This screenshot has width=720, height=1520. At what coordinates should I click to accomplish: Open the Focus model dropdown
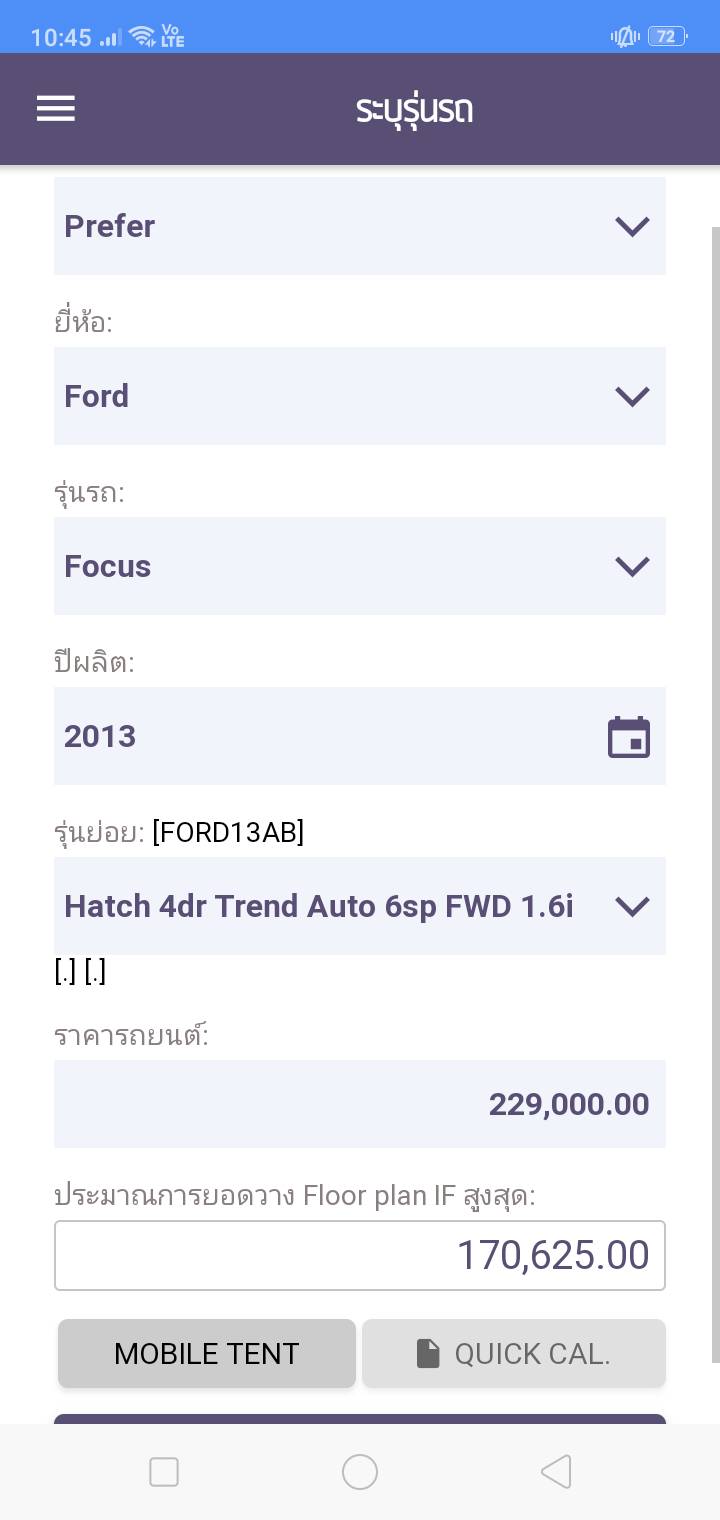coord(359,566)
